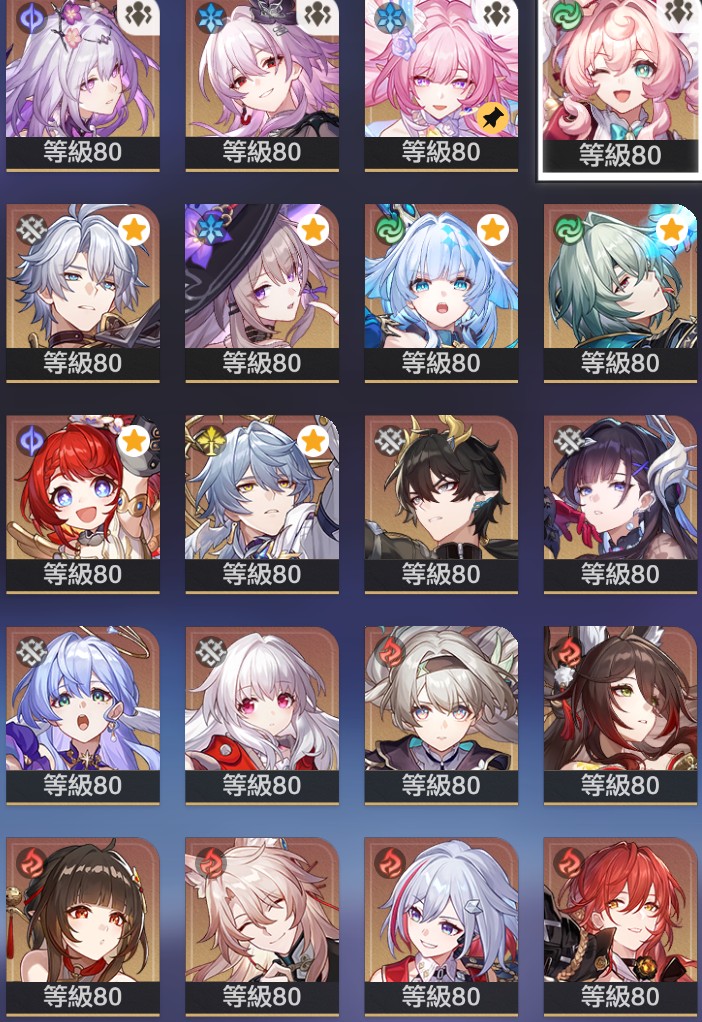The height and width of the screenshot is (1022, 702).
Task: Select the black-haired man with golden horns
Action: click(441, 497)
